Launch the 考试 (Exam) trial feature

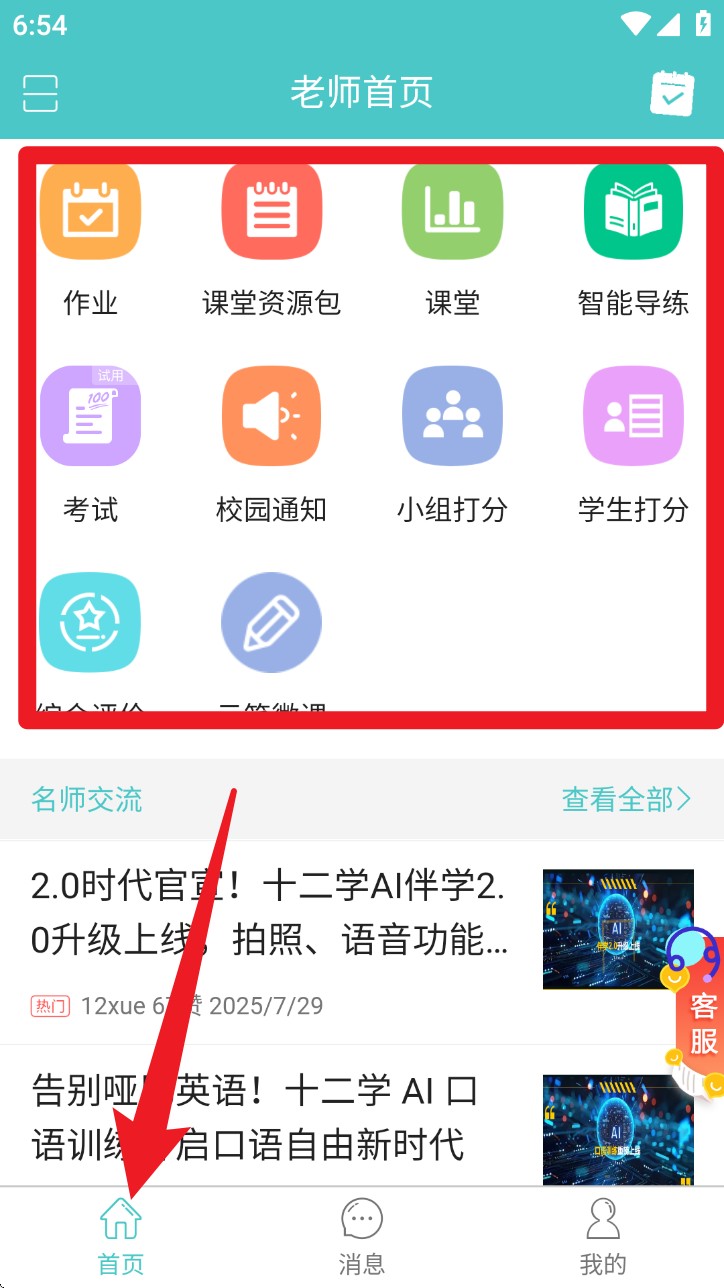coord(90,415)
